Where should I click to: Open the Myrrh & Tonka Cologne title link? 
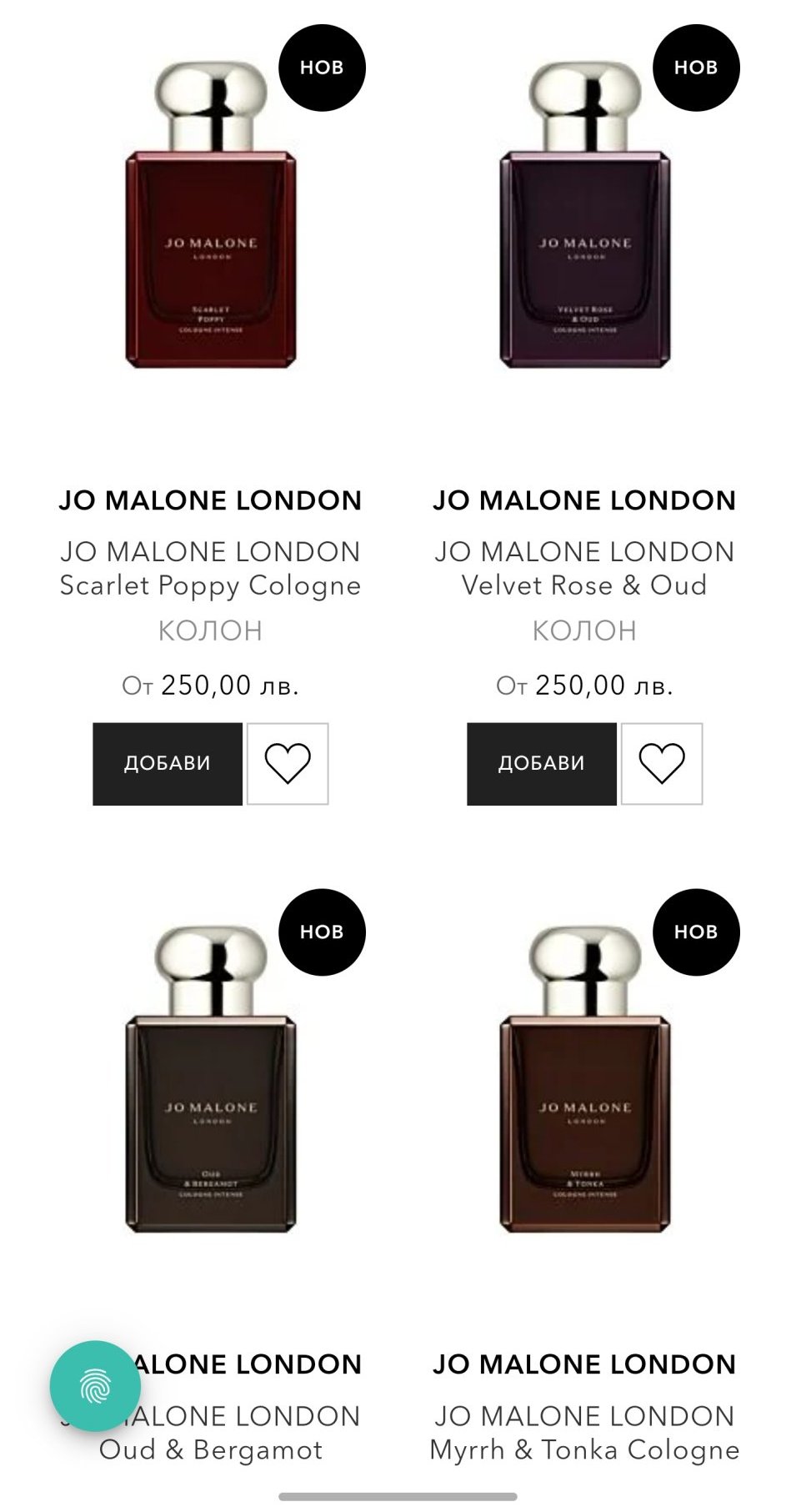pyautogui.click(x=584, y=1433)
